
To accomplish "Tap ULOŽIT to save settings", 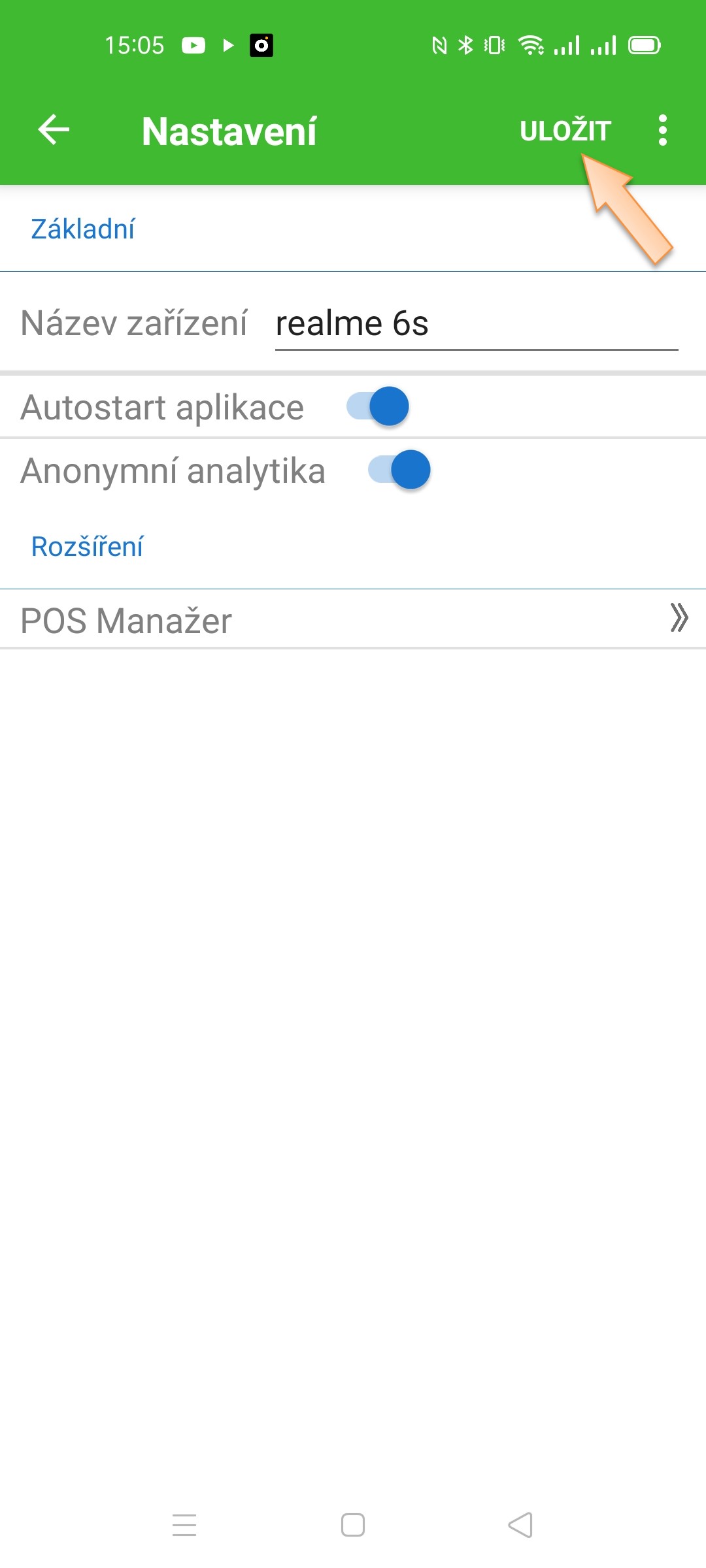I will [565, 131].
